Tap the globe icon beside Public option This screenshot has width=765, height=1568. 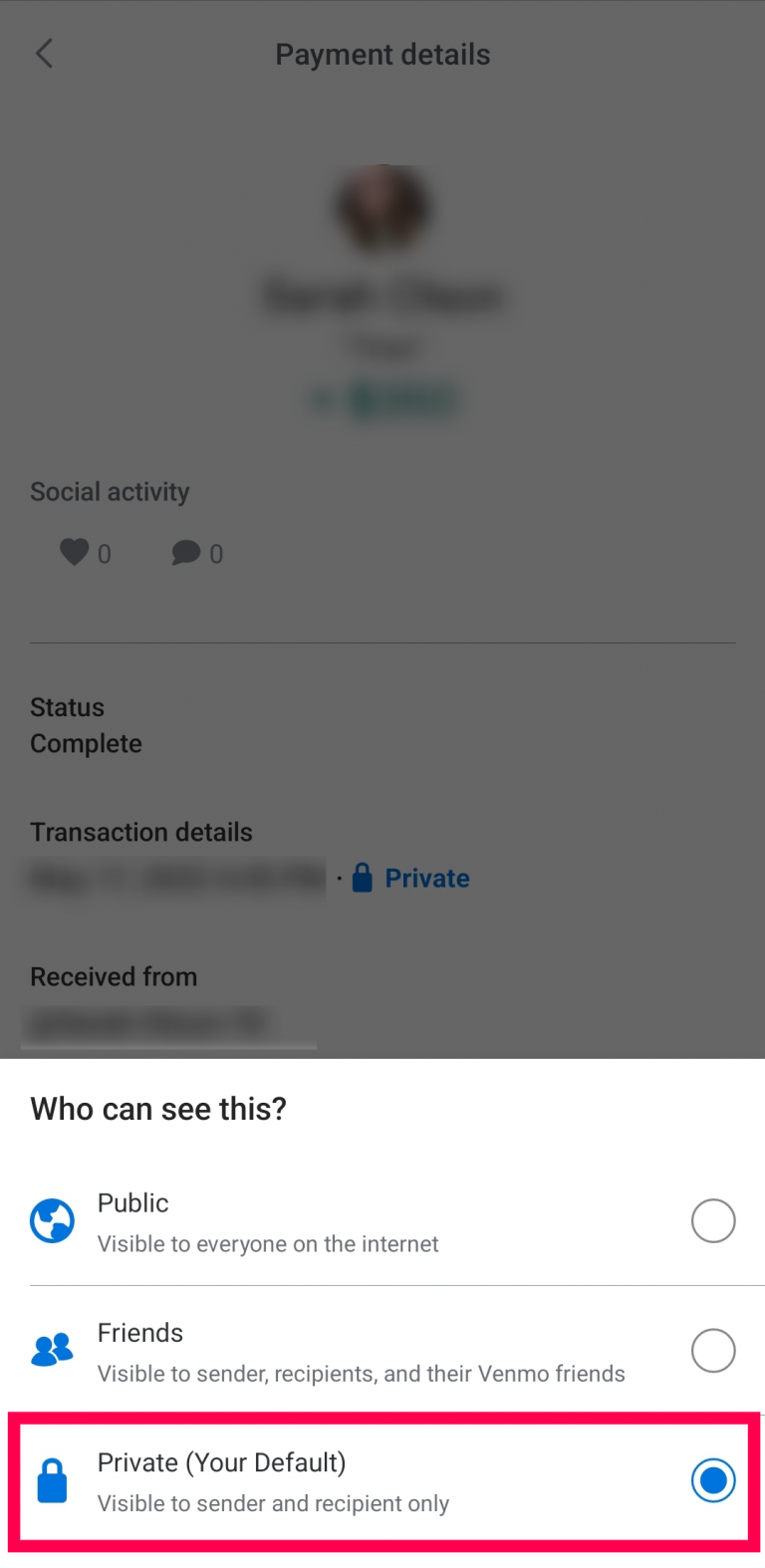pos(52,1220)
